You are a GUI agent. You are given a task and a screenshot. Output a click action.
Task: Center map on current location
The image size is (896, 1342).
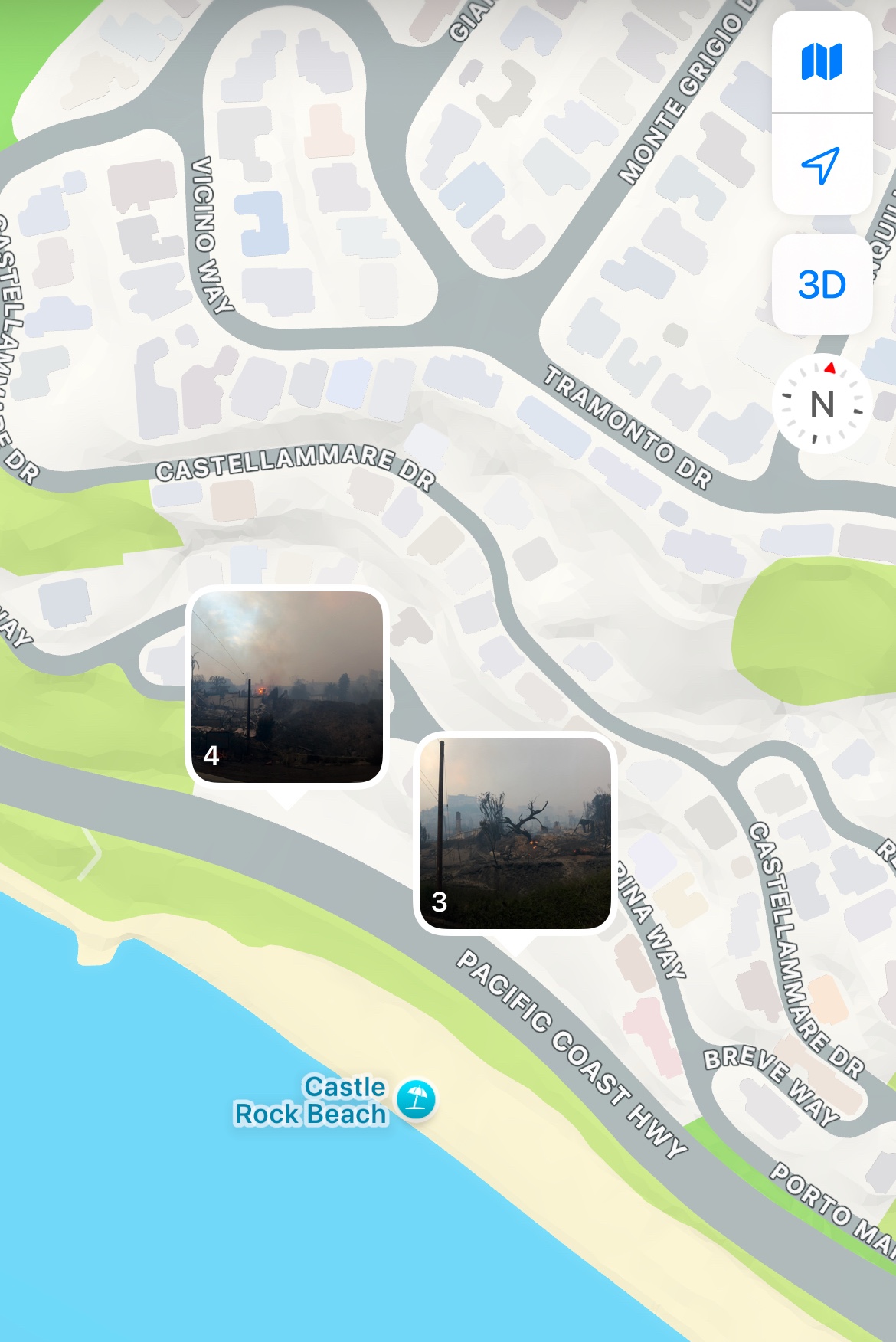822,164
